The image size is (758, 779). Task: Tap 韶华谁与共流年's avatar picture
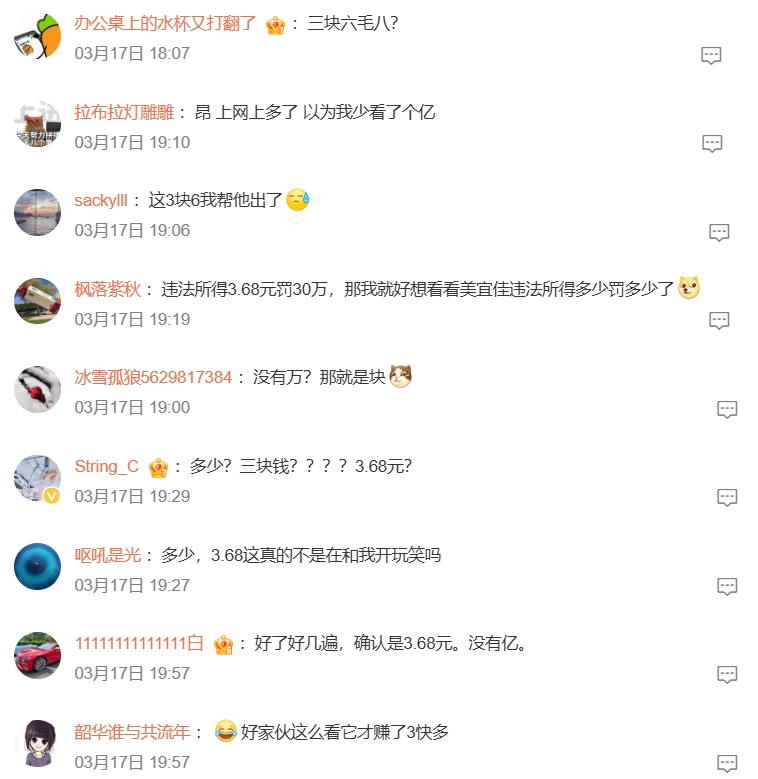pyautogui.click(x=38, y=743)
